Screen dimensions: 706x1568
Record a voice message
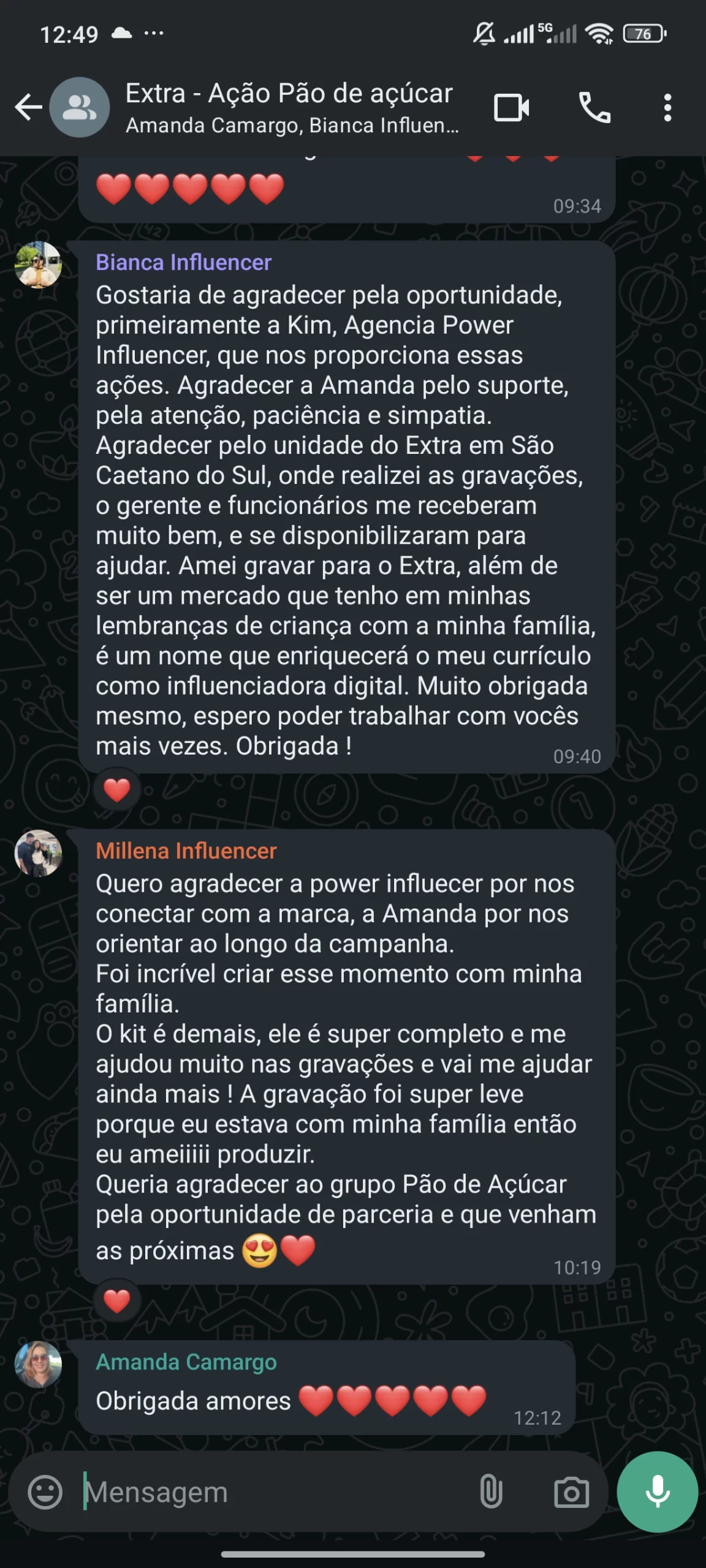pos(657,1492)
